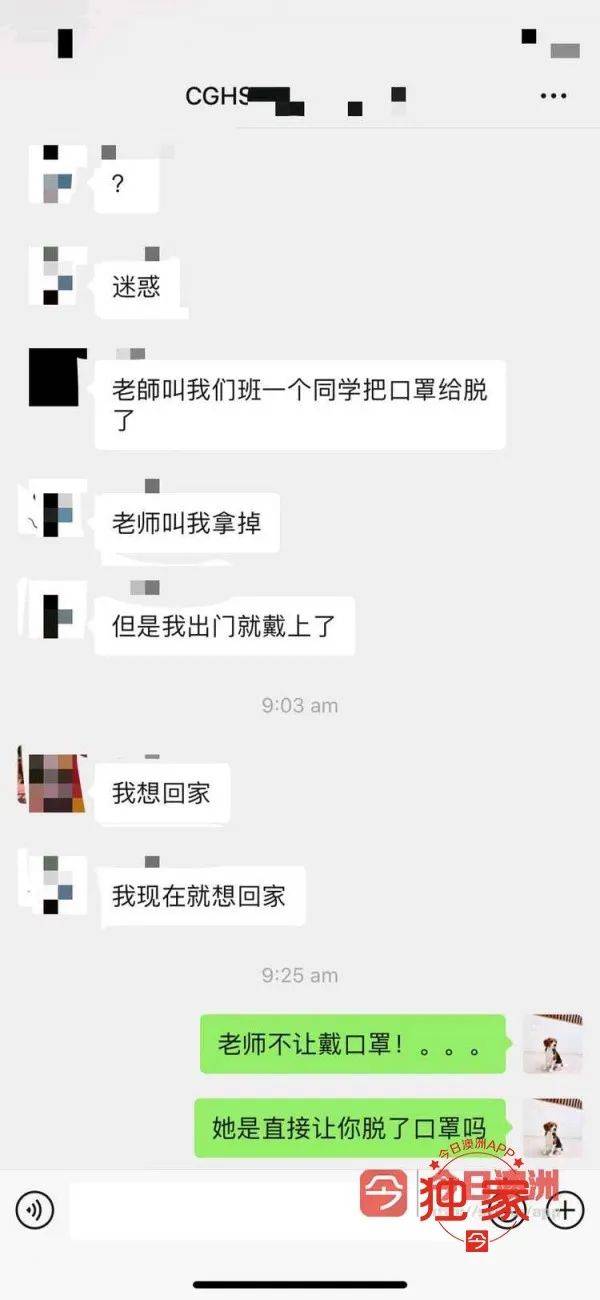
Task: Open the group chat's three-dot menu
Action: [x=553, y=96]
